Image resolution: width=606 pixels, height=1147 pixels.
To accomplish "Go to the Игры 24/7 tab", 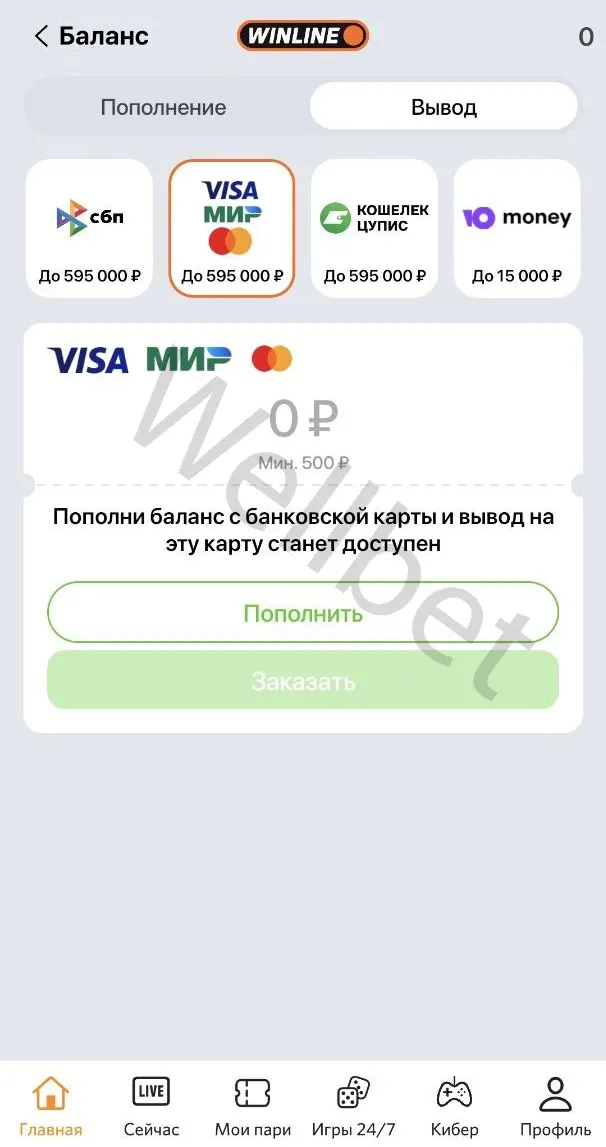I will click(353, 1106).
